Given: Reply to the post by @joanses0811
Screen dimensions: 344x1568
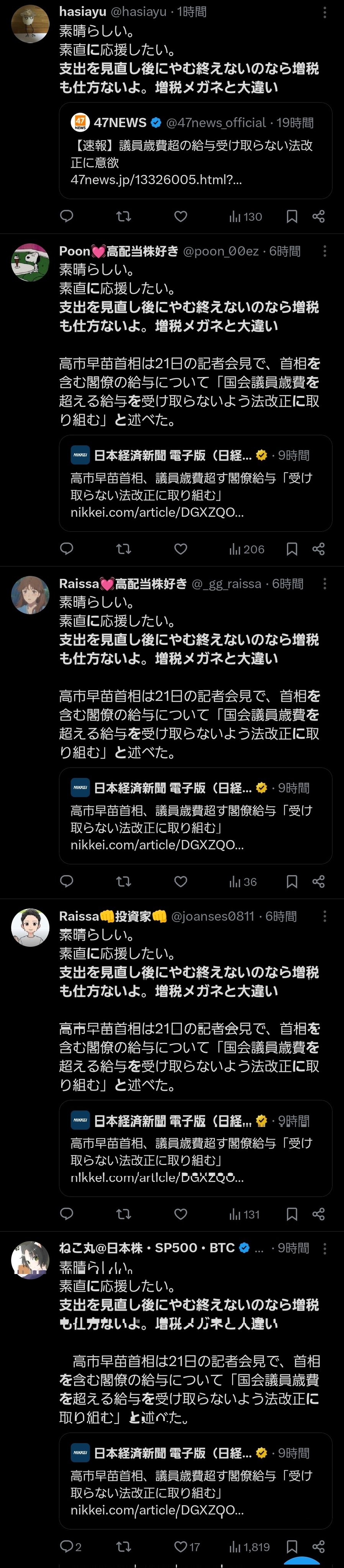Looking at the screenshot, I should click(67, 1214).
